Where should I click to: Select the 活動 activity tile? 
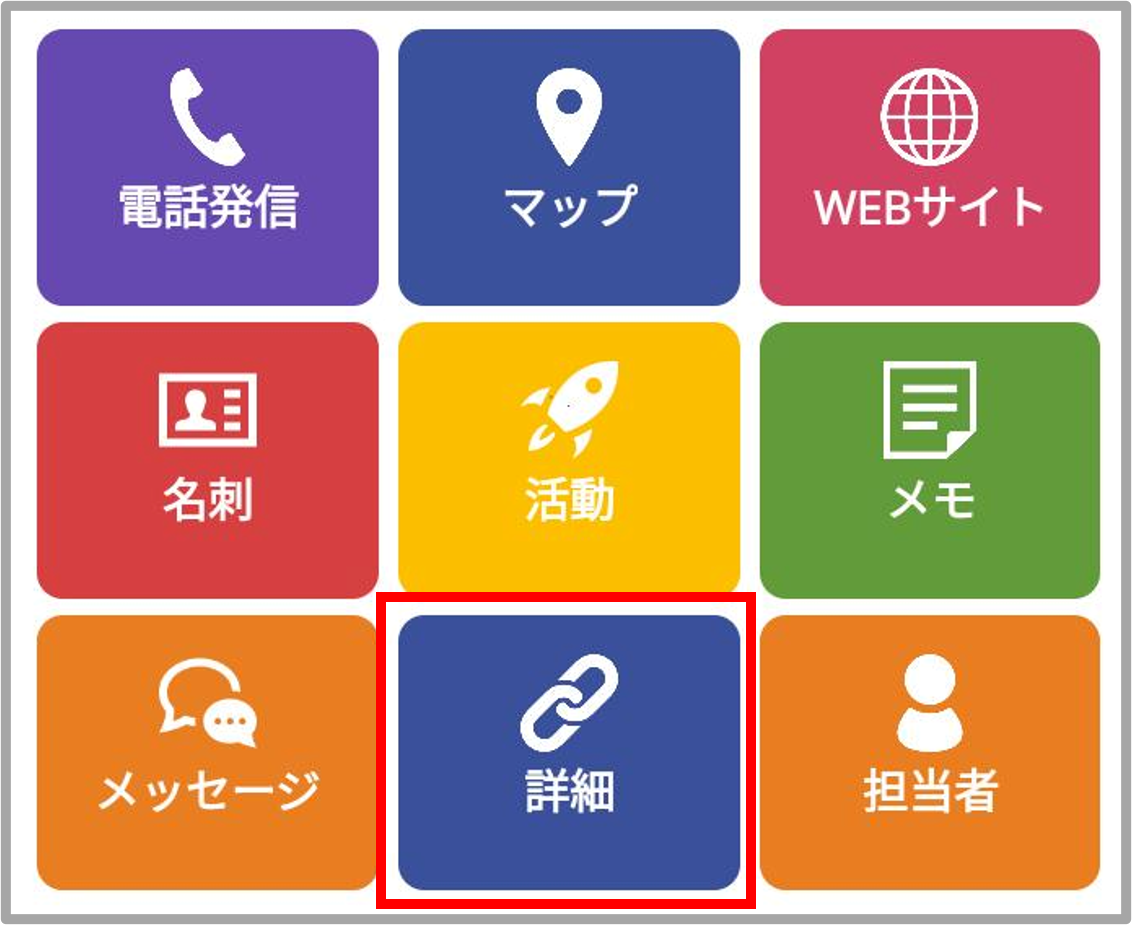pyautogui.click(x=569, y=460)
